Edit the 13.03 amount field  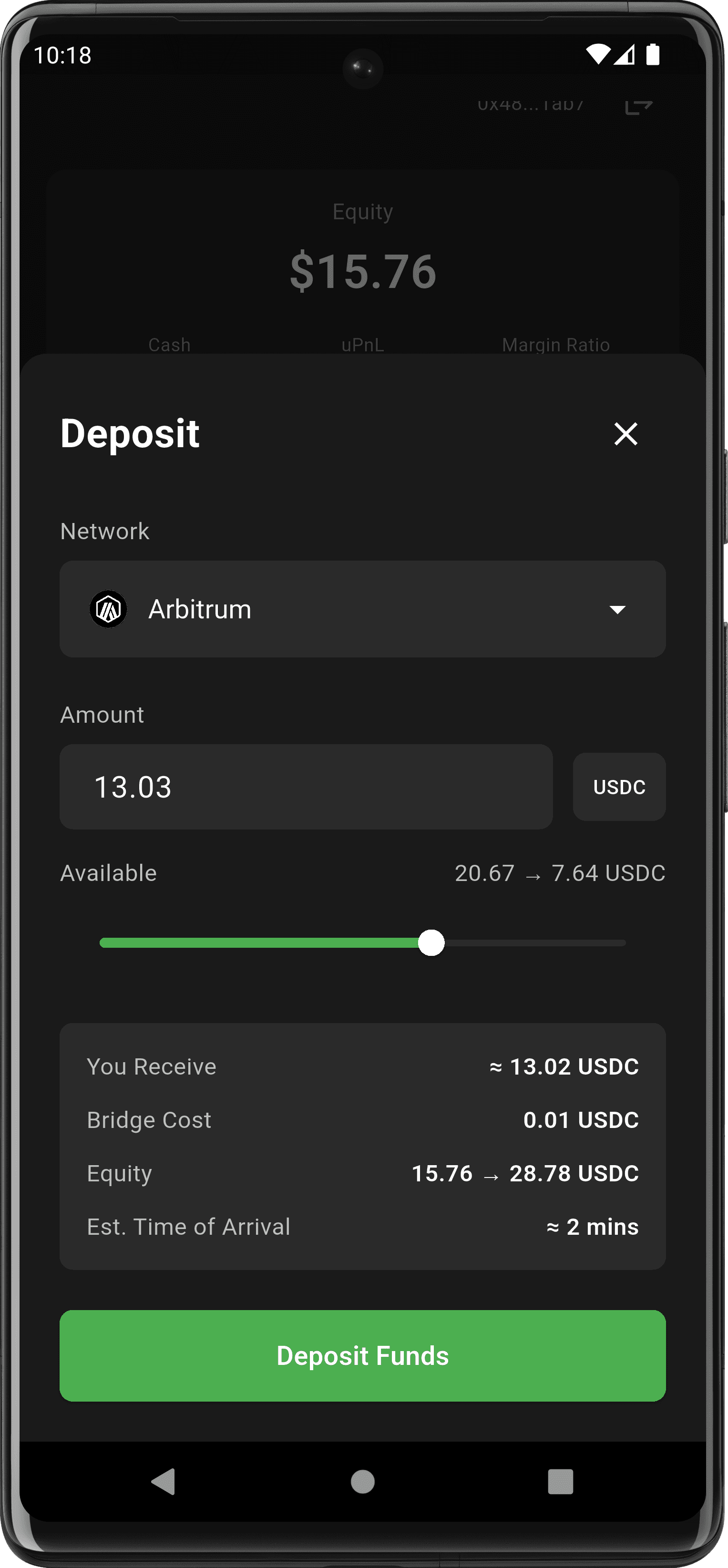click(306, 787)
